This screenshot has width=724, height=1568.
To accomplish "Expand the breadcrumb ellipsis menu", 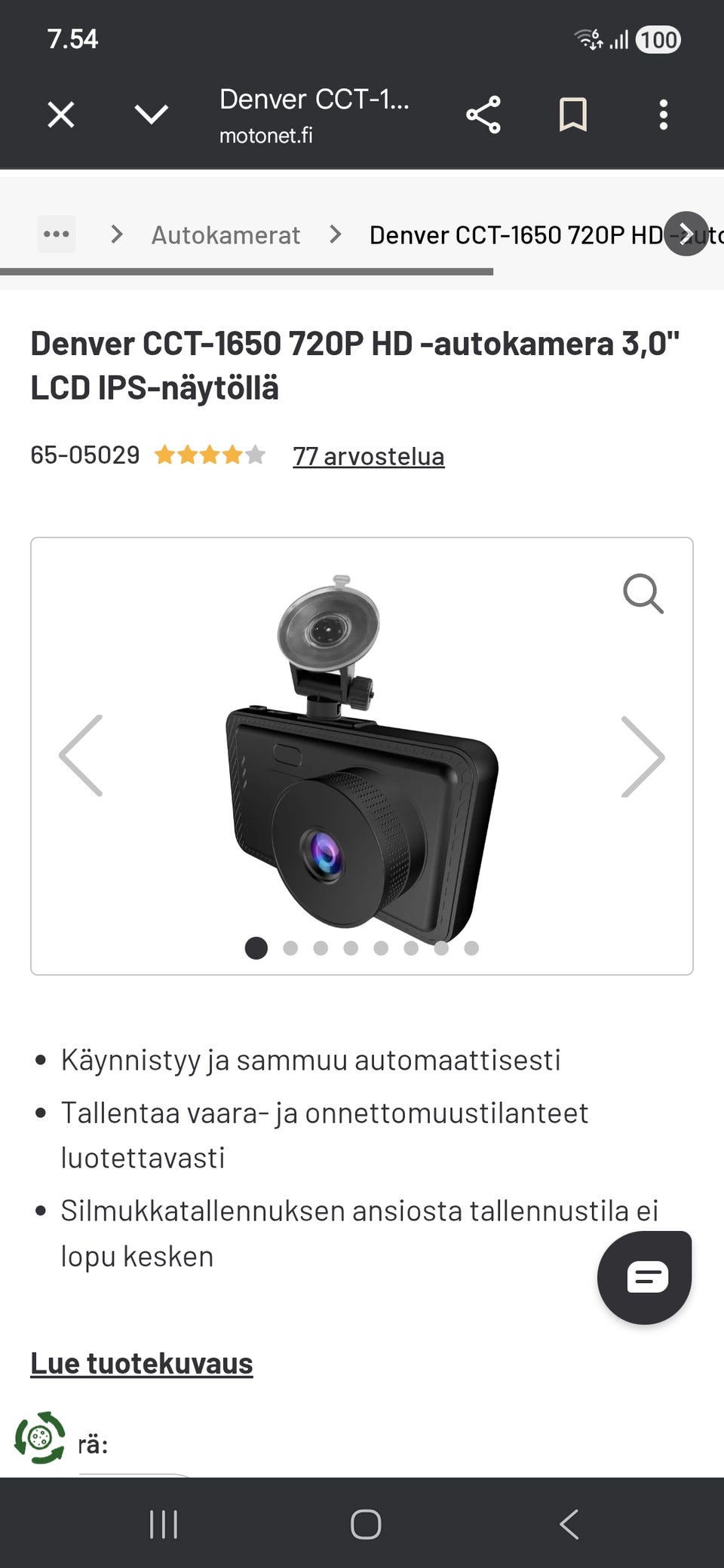I will coord(57,234).
